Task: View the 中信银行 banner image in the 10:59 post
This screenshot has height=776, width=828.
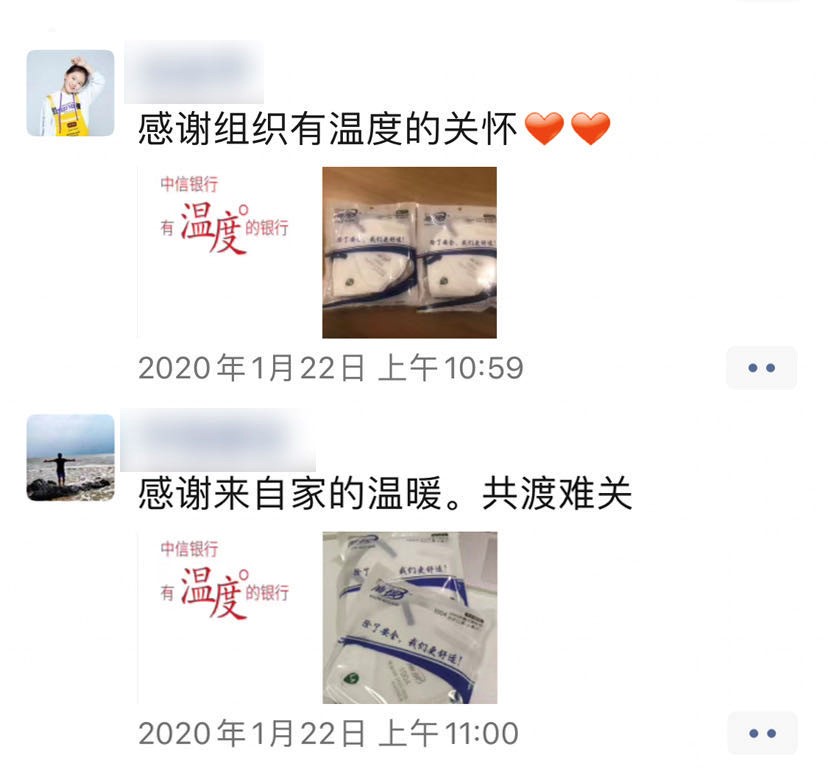Action: [226, 252]
